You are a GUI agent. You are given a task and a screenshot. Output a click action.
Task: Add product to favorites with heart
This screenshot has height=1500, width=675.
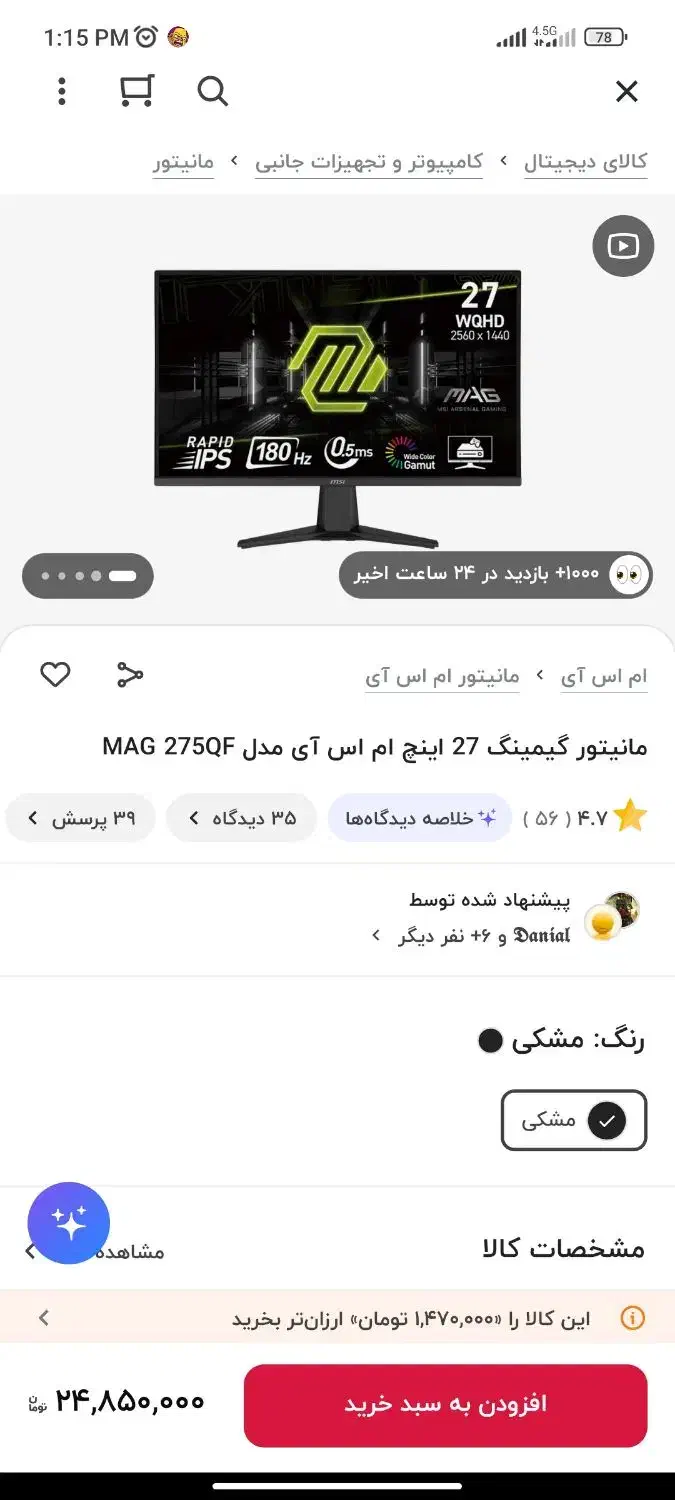point(55,675)
